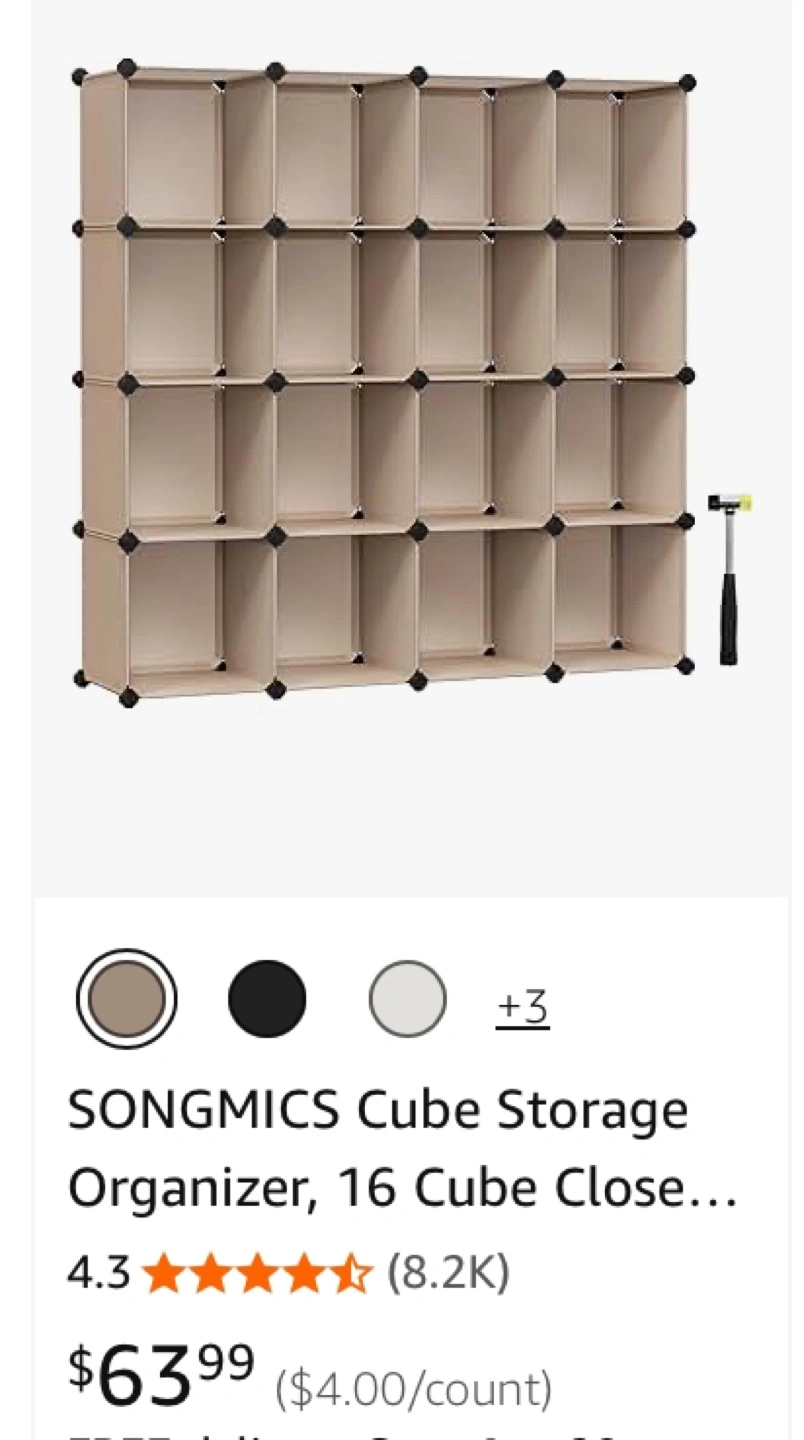View the 8.2K star ratings
Viewport: 804px width, 1440px height.
coord(289,1273)
